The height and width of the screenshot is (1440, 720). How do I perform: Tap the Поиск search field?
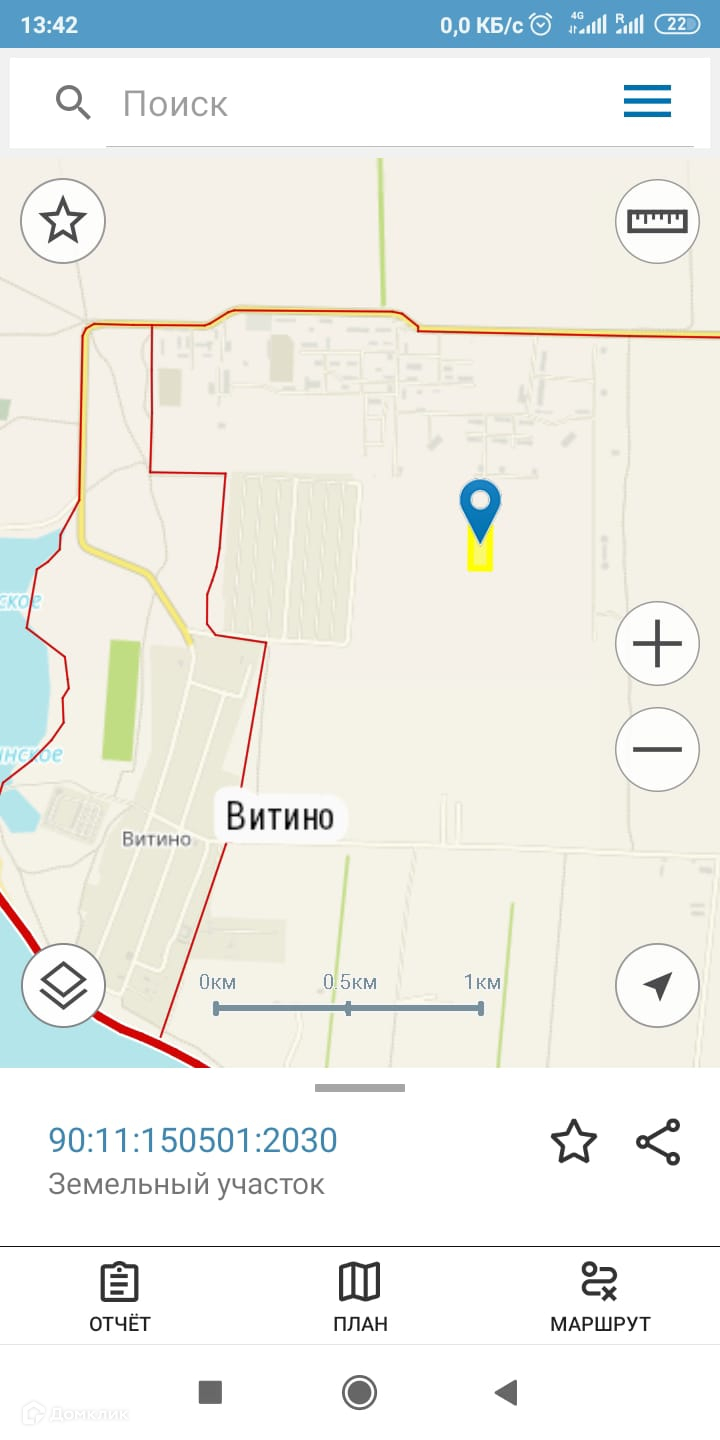(360, 103)
